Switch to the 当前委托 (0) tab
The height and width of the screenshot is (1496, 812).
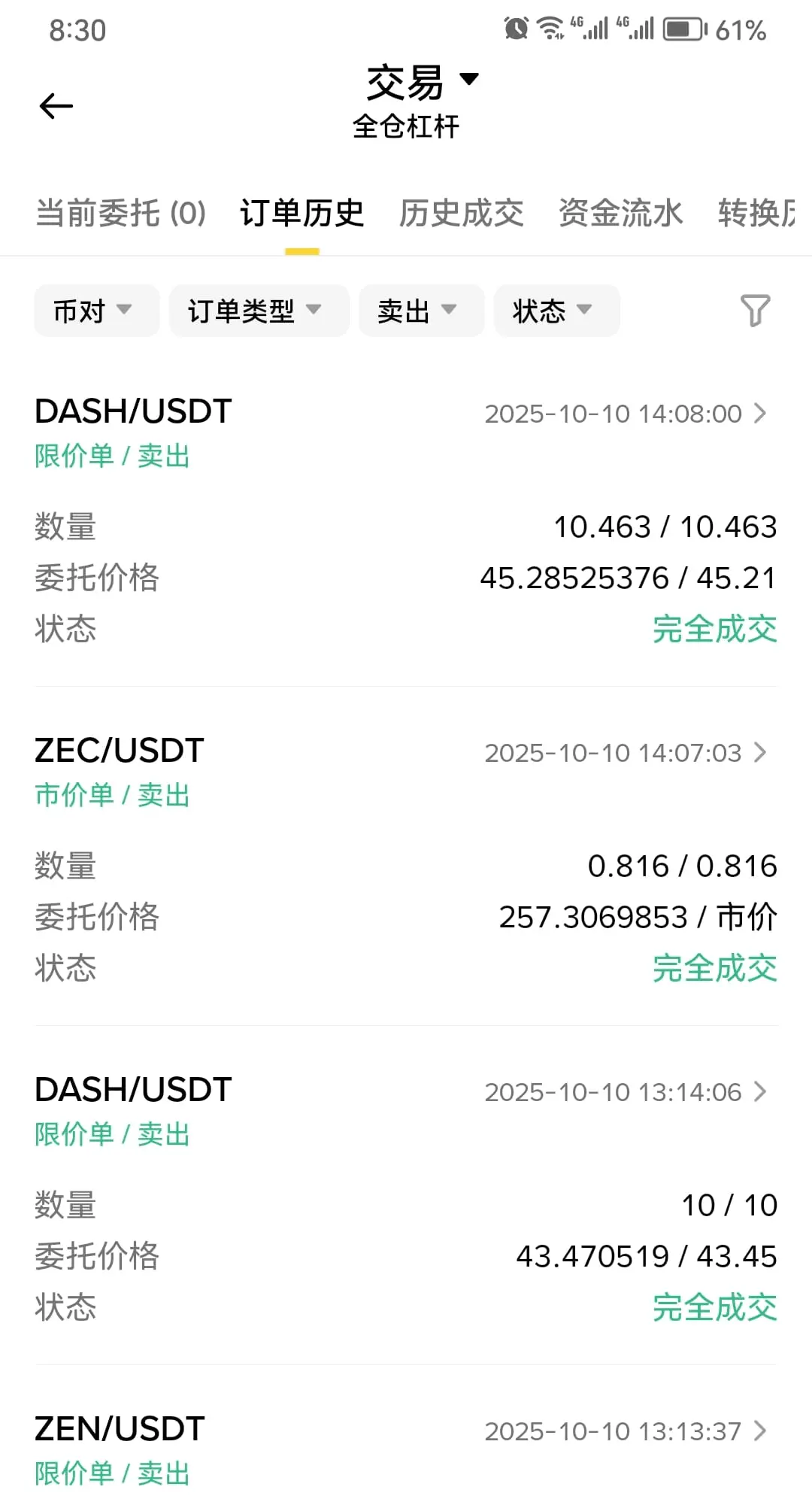[x=120, y=214]
